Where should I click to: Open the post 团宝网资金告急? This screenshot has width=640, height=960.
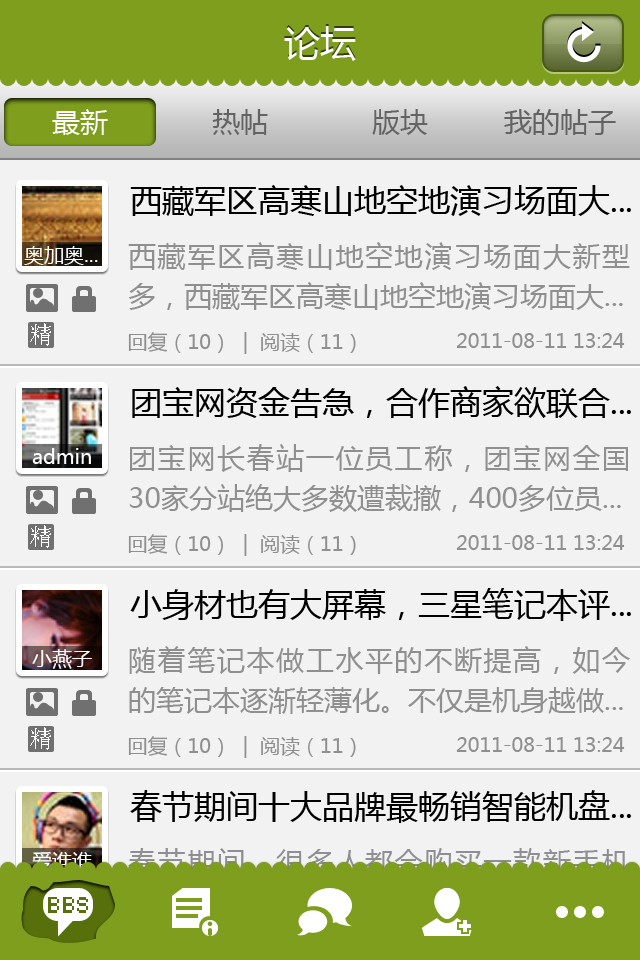pos(381,404)
